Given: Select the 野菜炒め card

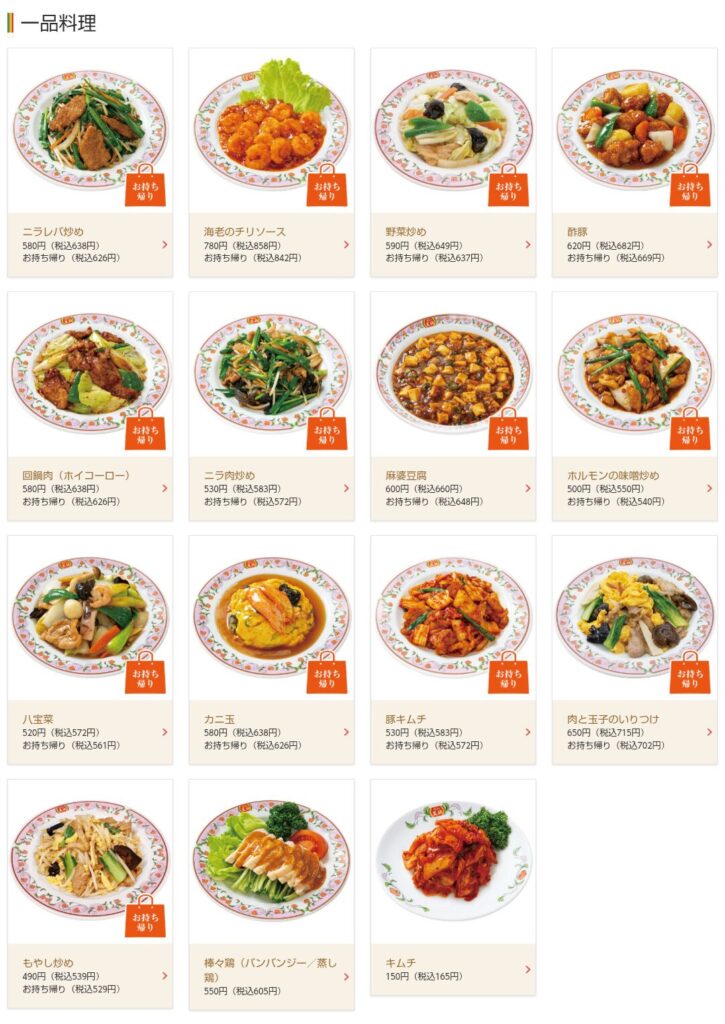Looking at the screenshot, I should [452, 161].
